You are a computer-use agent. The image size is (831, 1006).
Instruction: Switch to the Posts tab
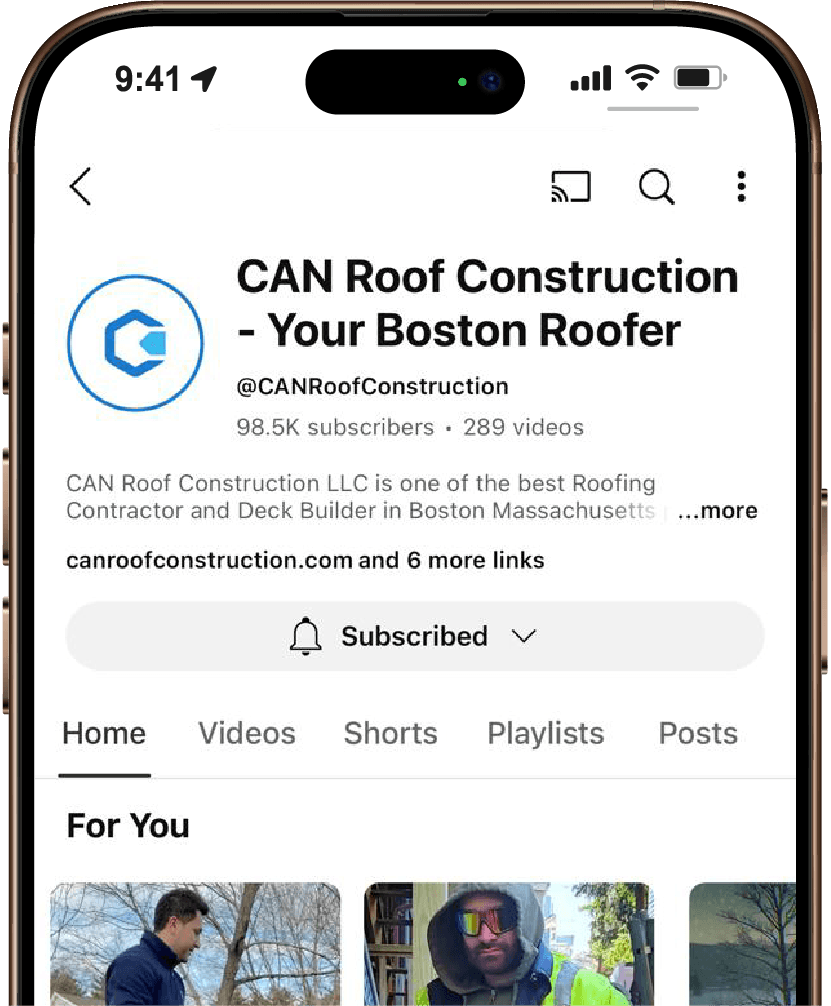(697, 733)
